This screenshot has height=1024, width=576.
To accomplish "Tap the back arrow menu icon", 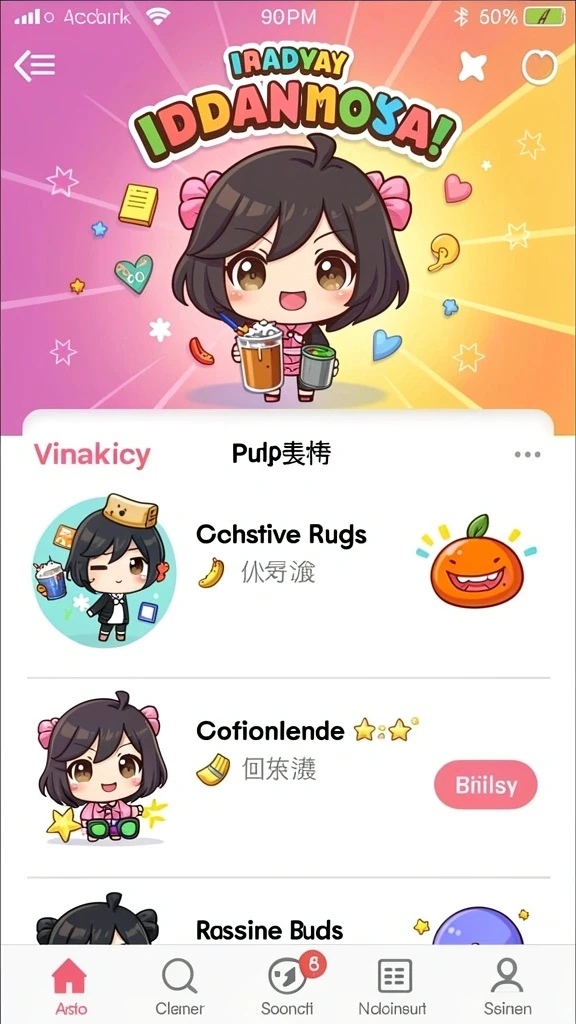I will 35,66.
